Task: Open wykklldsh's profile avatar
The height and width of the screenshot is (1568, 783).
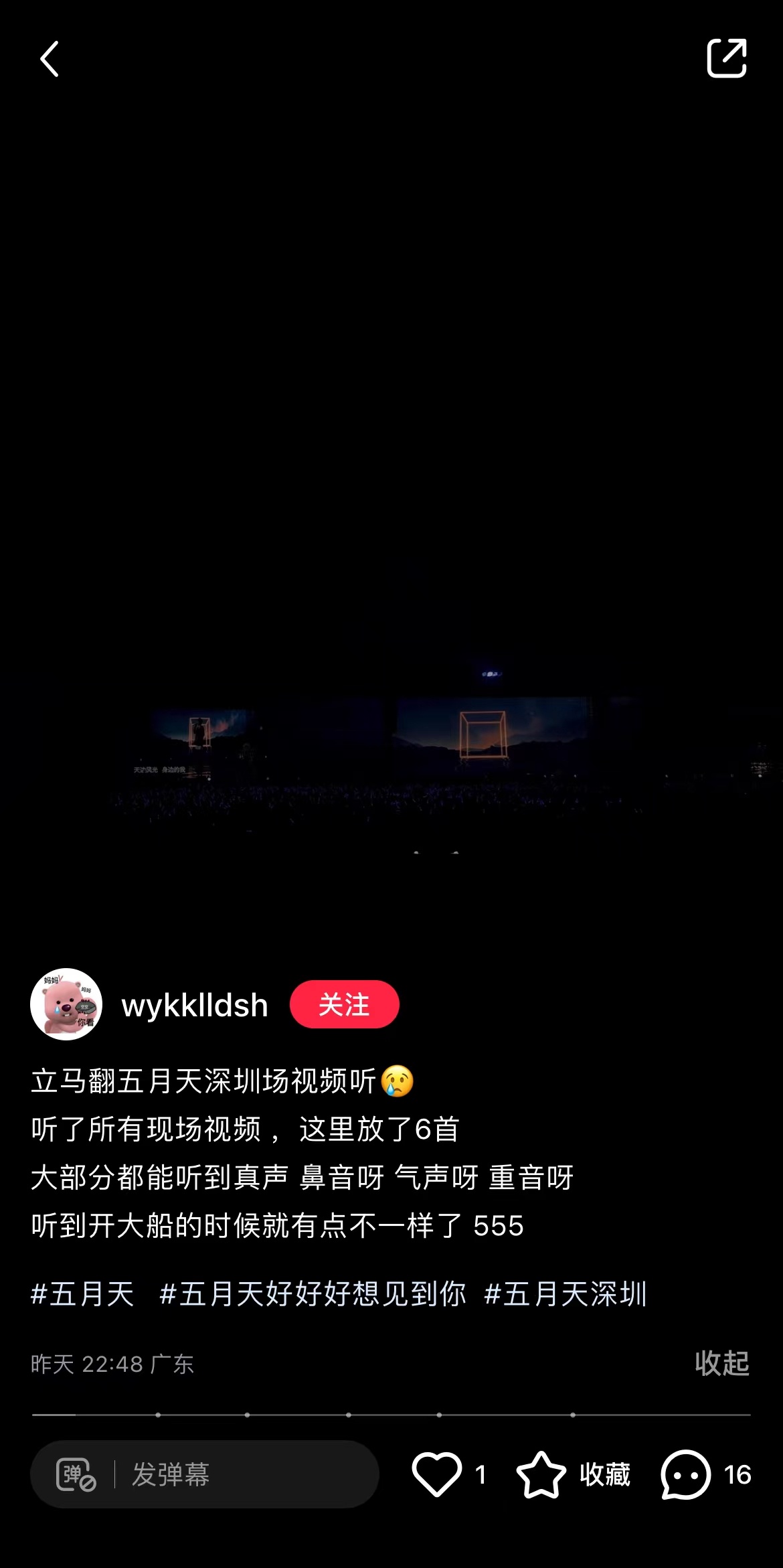Action: (x=66, y=1004)
